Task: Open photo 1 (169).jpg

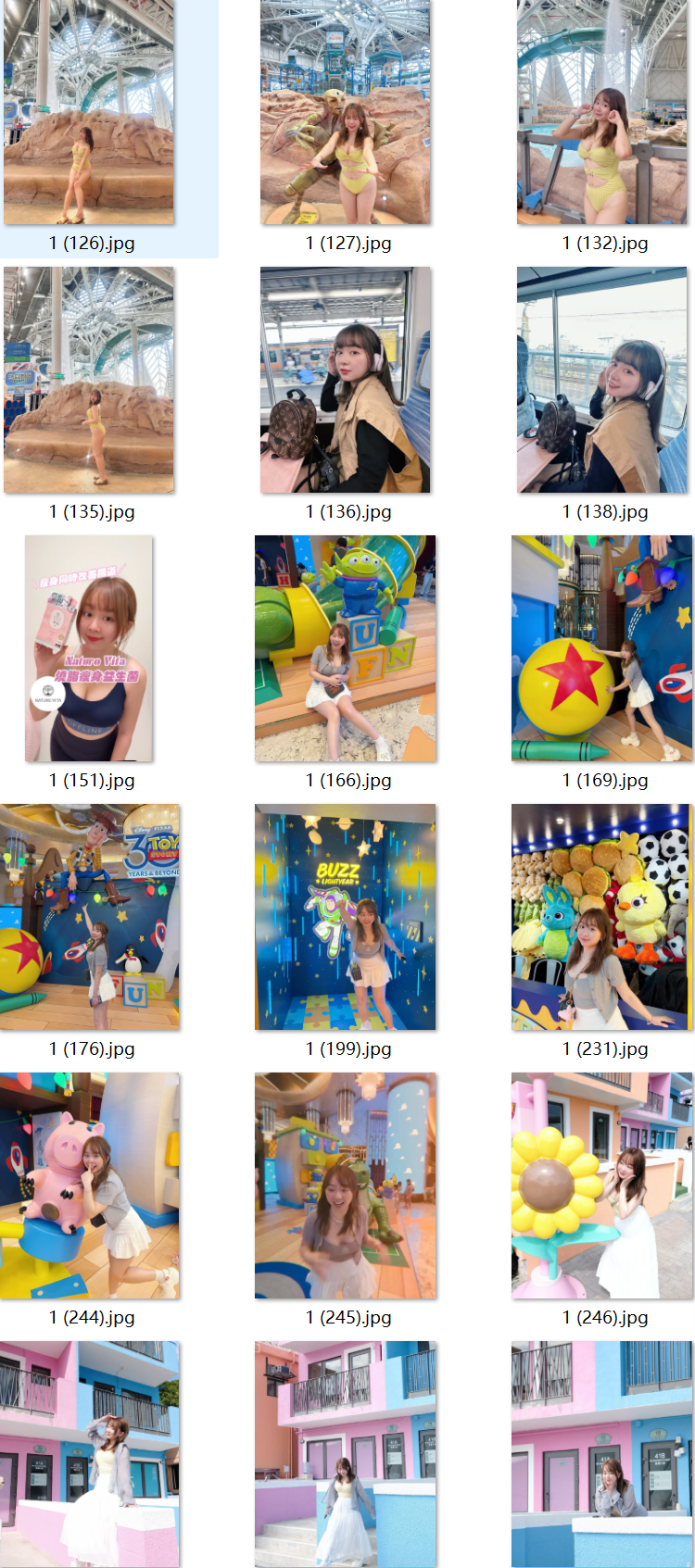Action: click(x=602, y=648)
